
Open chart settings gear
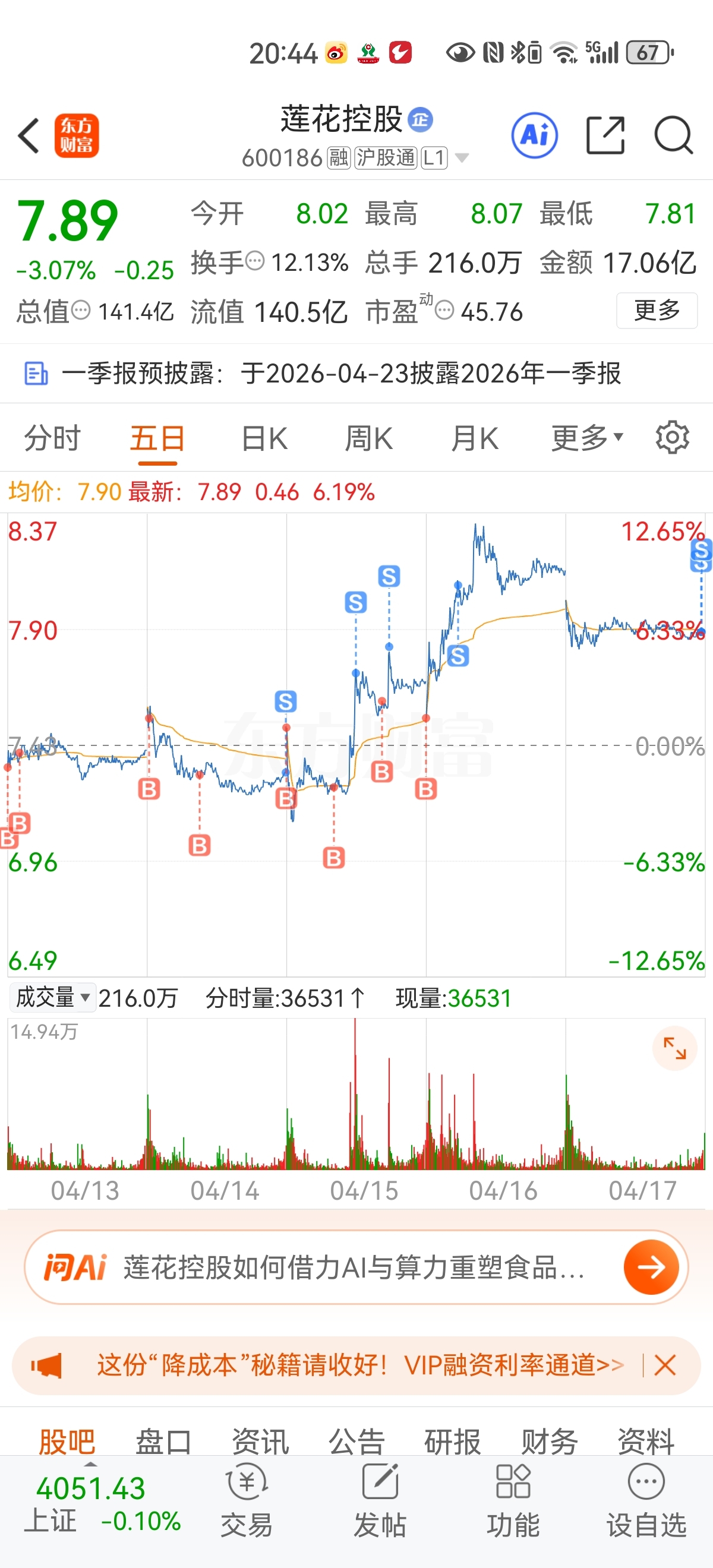coord(672,437)
